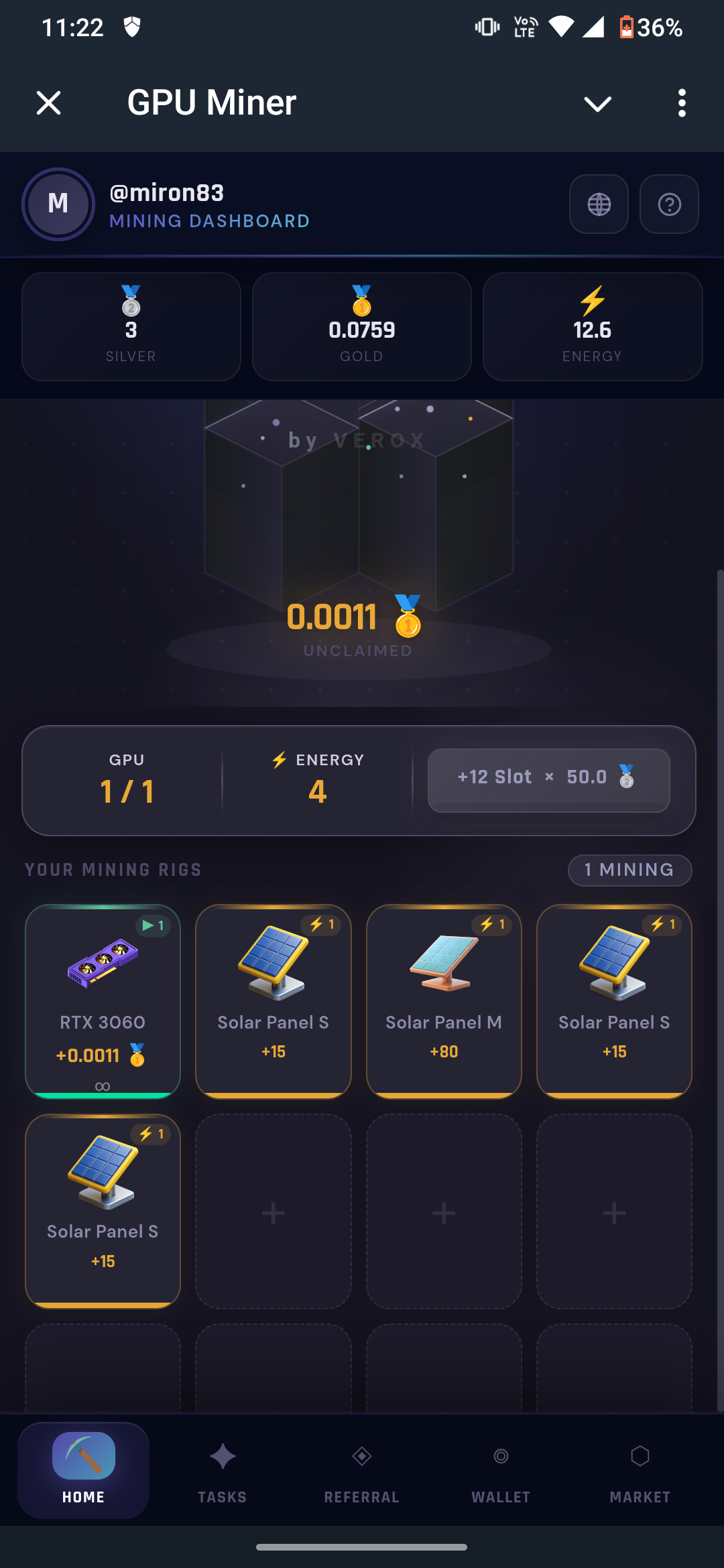Open the Solar Panel M card
The width and height of the screenshot is (724, 1568).
pyautogui.click(x=444, y=1001)
